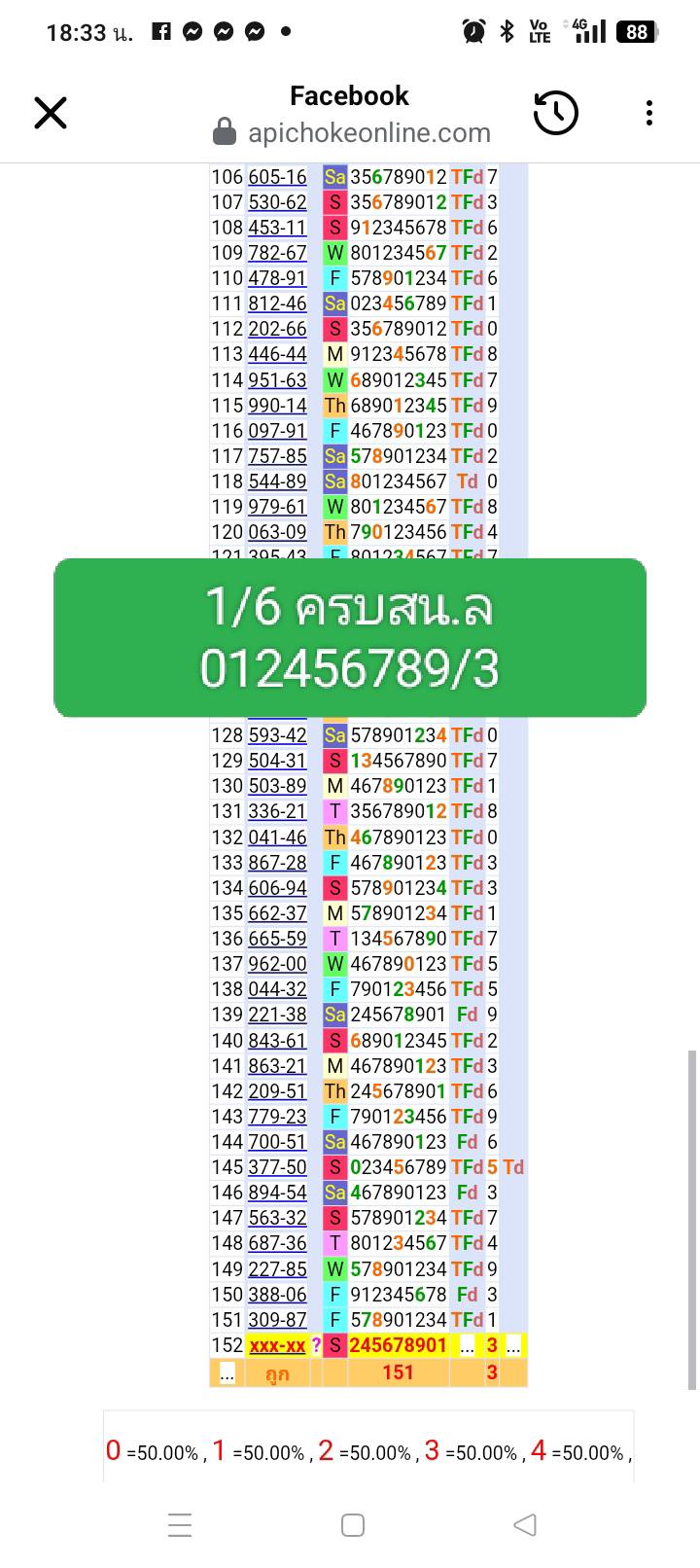Screen dimensions: 700x1568
Task: Open the 843-61 result link
Action: click(277, 1041)
